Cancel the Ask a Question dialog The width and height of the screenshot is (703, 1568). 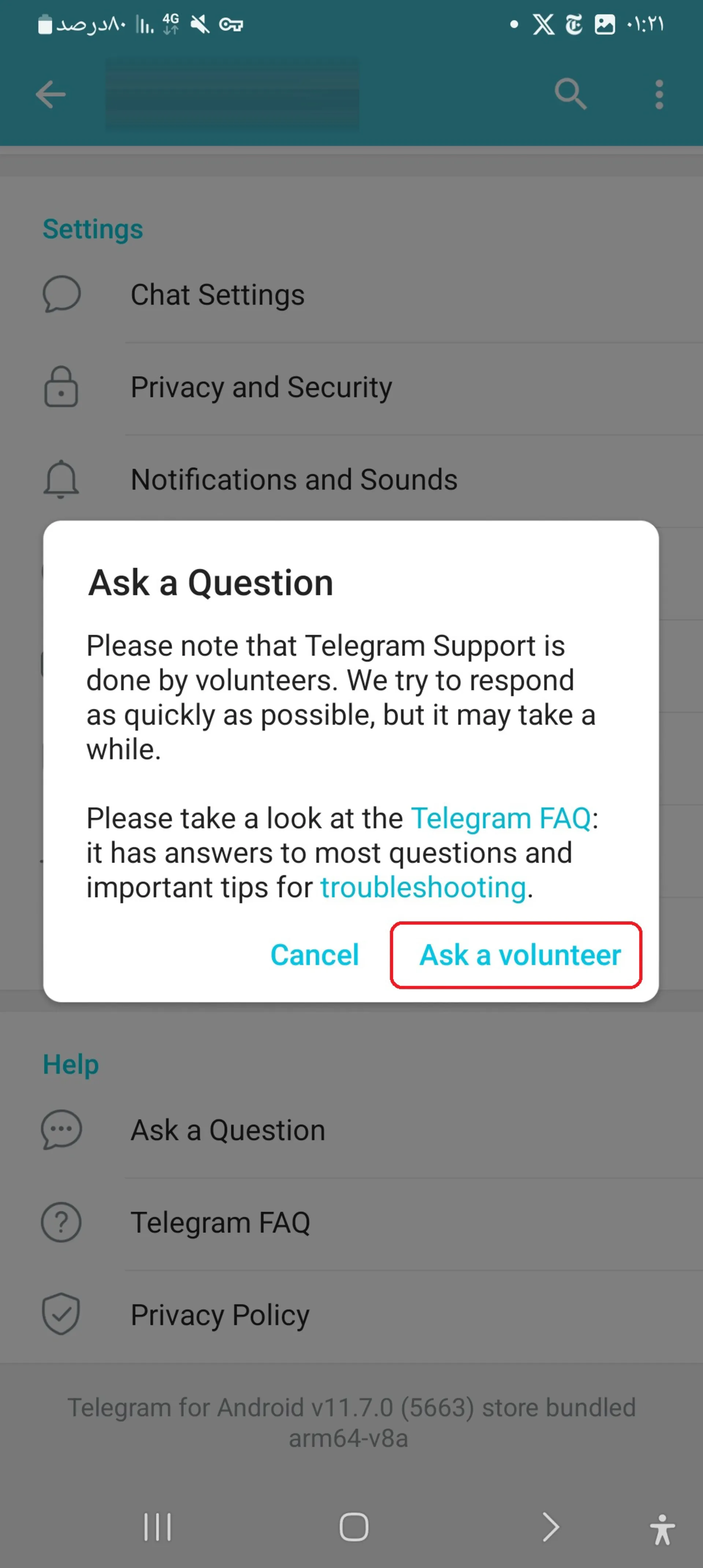pyautogui.click(x=314, y=954)
